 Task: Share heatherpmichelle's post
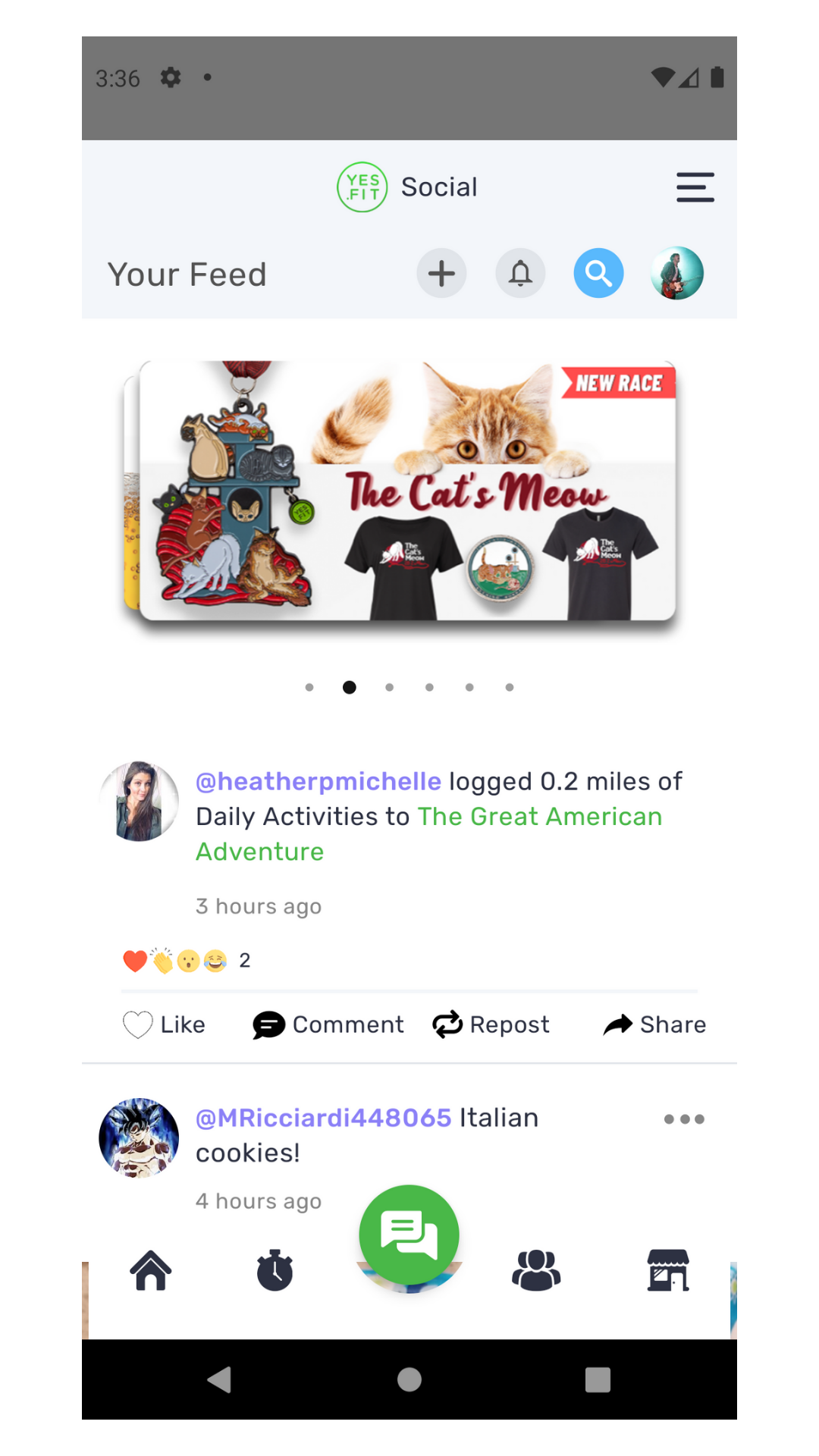coord(654,1025)
